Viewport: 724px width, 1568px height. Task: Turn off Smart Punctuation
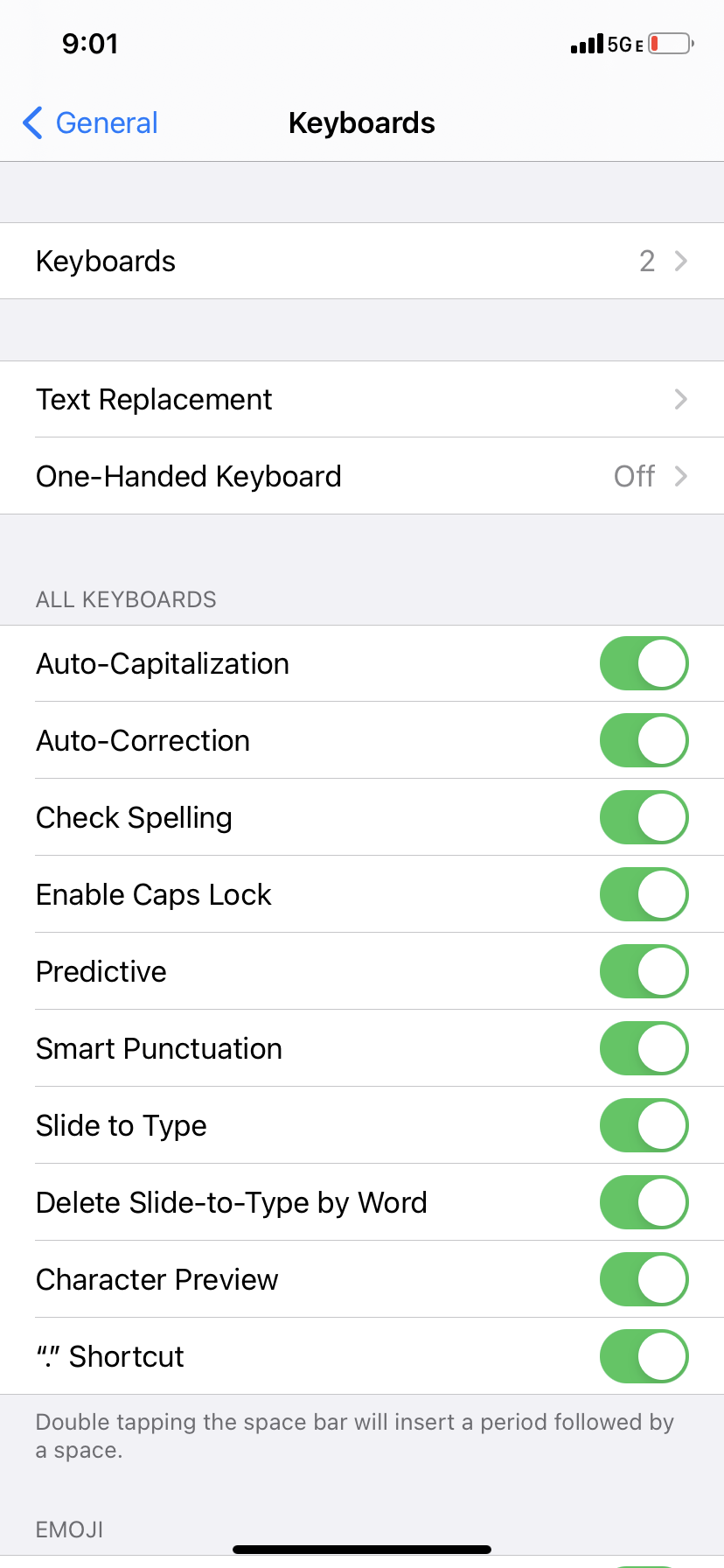pos(644,1048)
